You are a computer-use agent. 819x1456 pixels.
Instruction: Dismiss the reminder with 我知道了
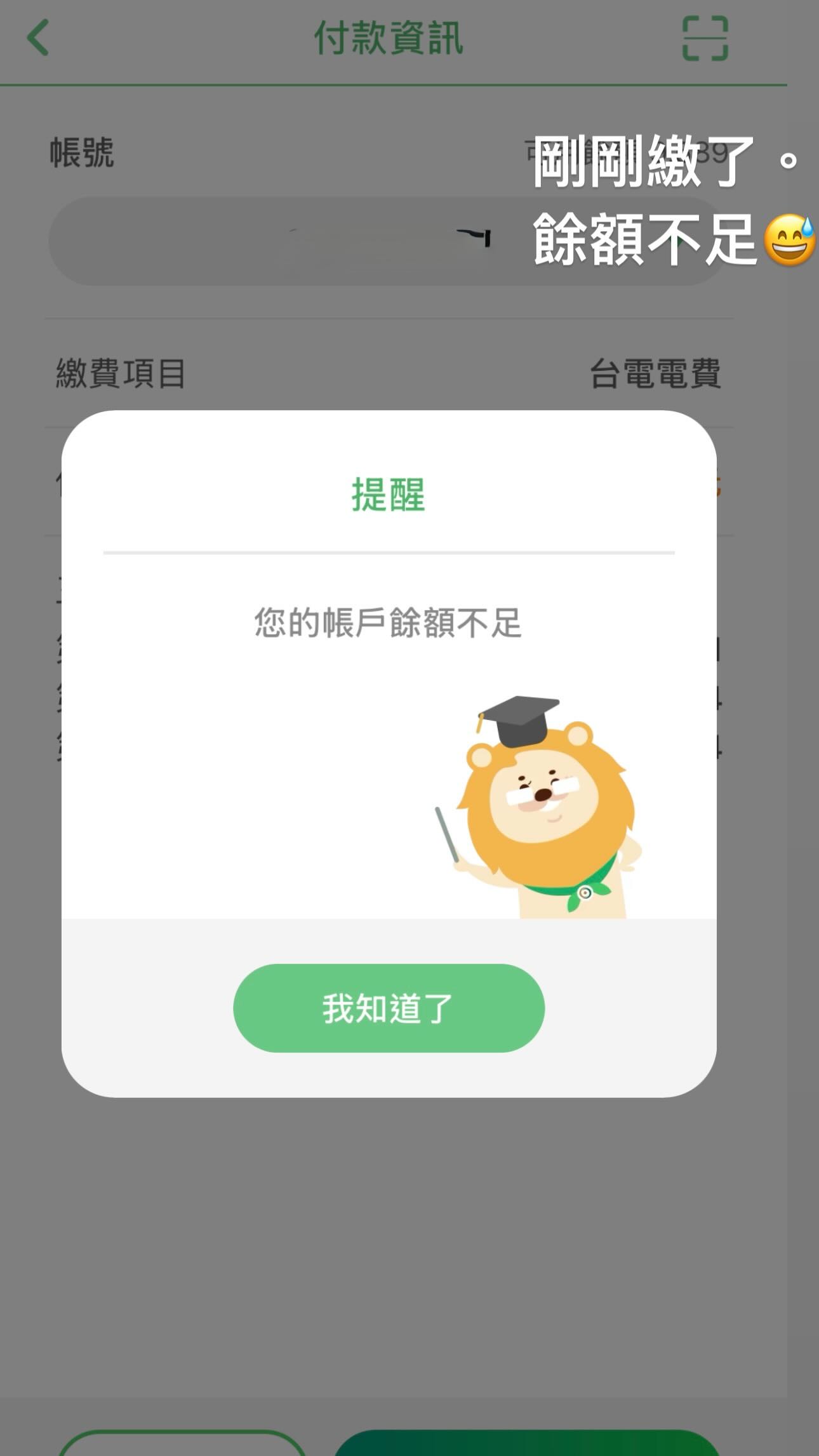tap(389, 1008)
